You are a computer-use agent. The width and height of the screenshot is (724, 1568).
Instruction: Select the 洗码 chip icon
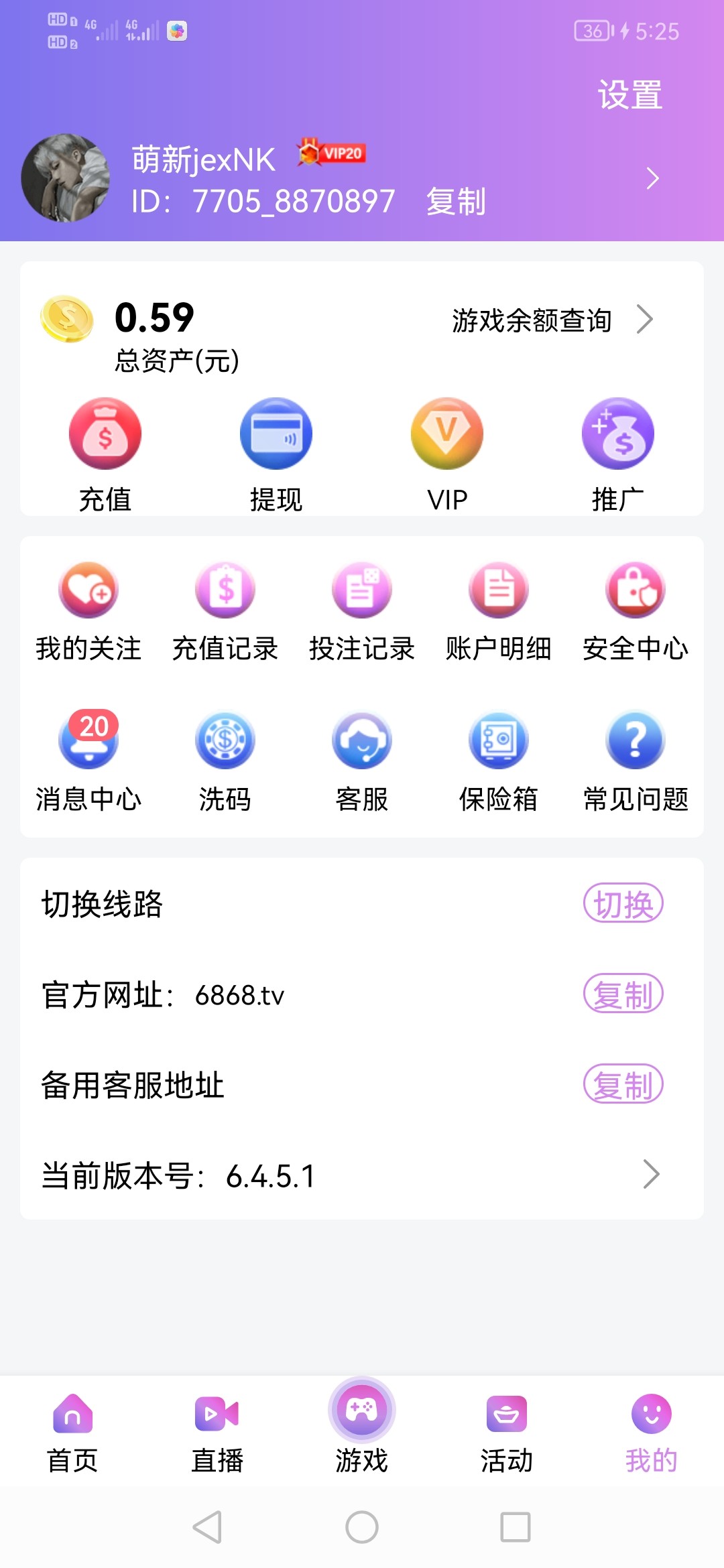pyautogui.click(x=225, y=740)
